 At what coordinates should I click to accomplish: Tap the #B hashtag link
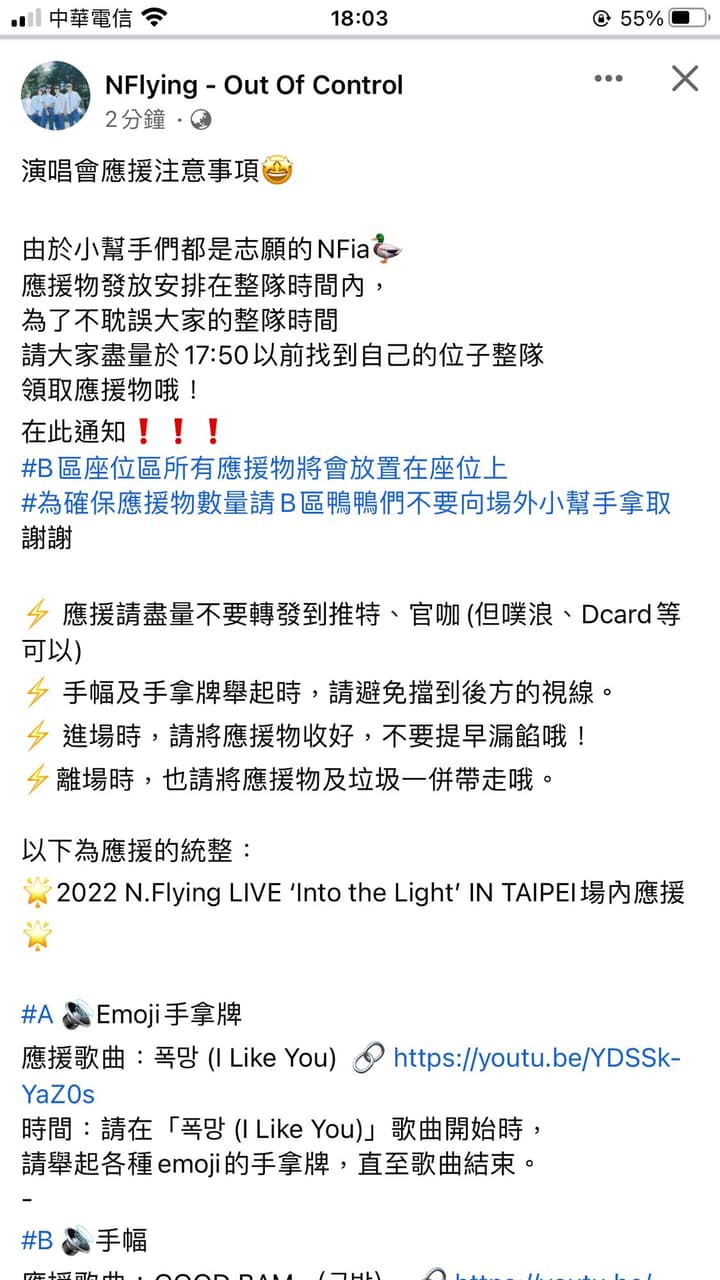point(36,1239)
